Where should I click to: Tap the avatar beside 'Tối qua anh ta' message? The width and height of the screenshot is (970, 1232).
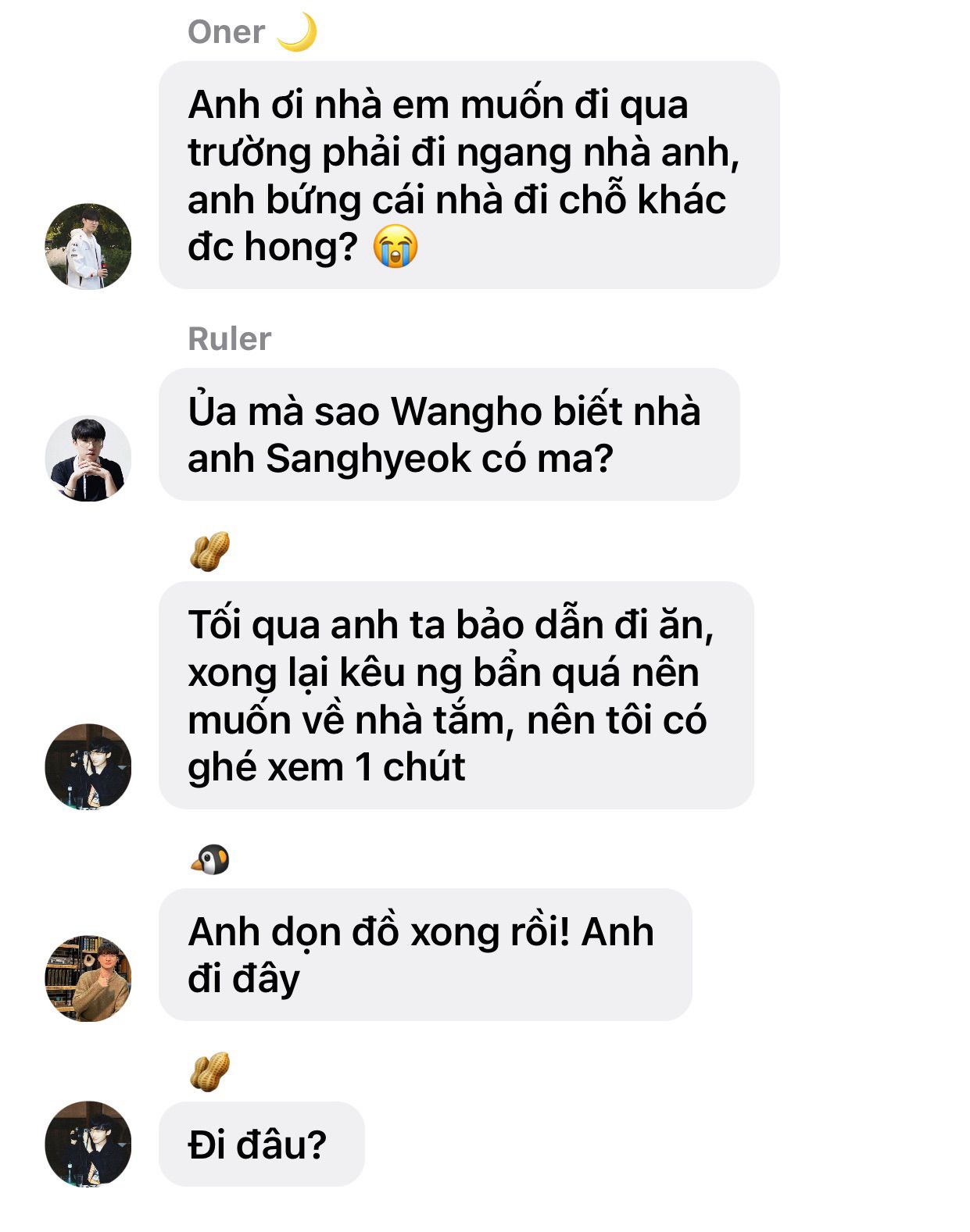(88, 766)
